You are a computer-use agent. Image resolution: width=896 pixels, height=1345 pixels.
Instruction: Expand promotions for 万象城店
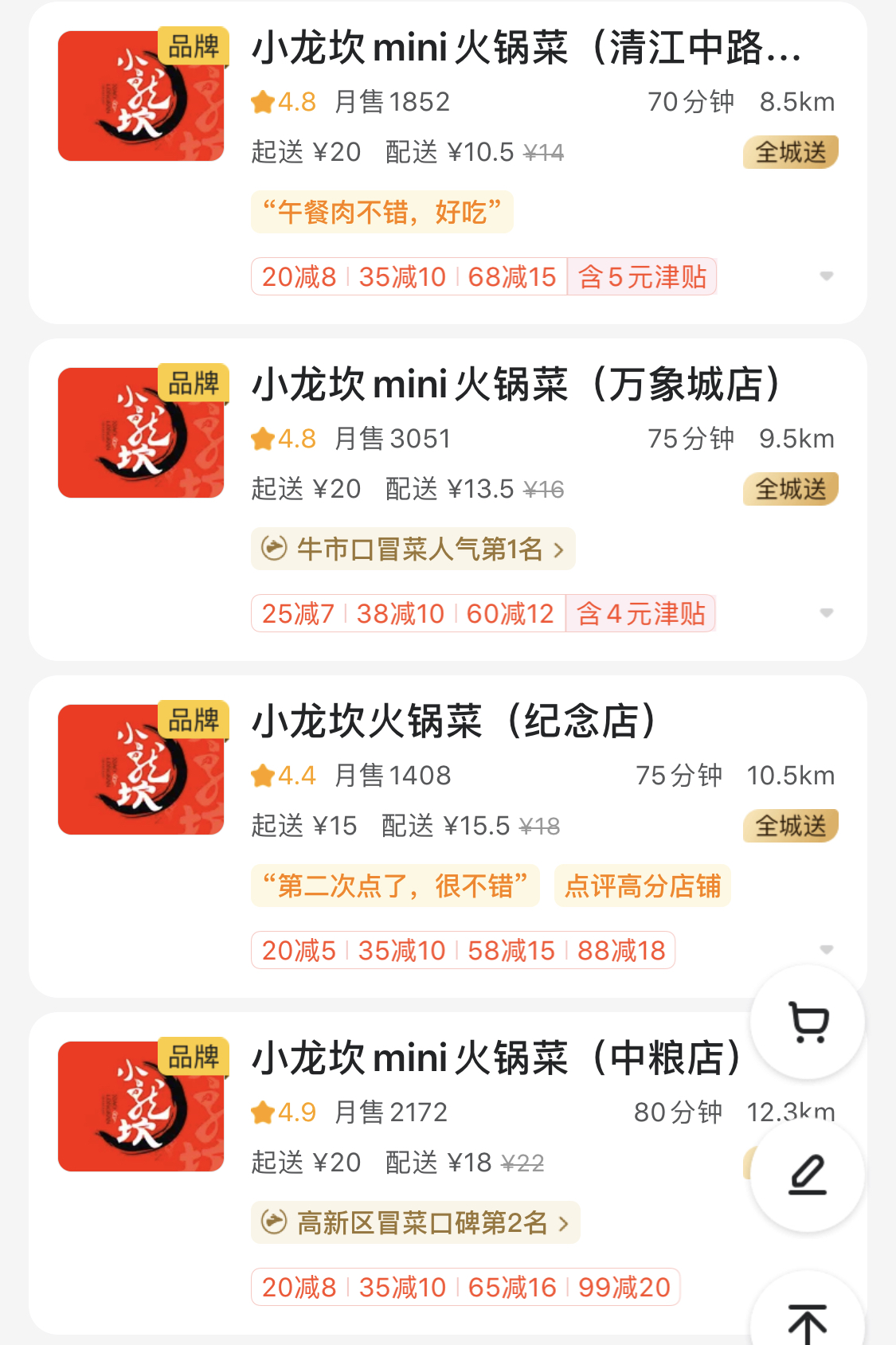coord(827,613)
